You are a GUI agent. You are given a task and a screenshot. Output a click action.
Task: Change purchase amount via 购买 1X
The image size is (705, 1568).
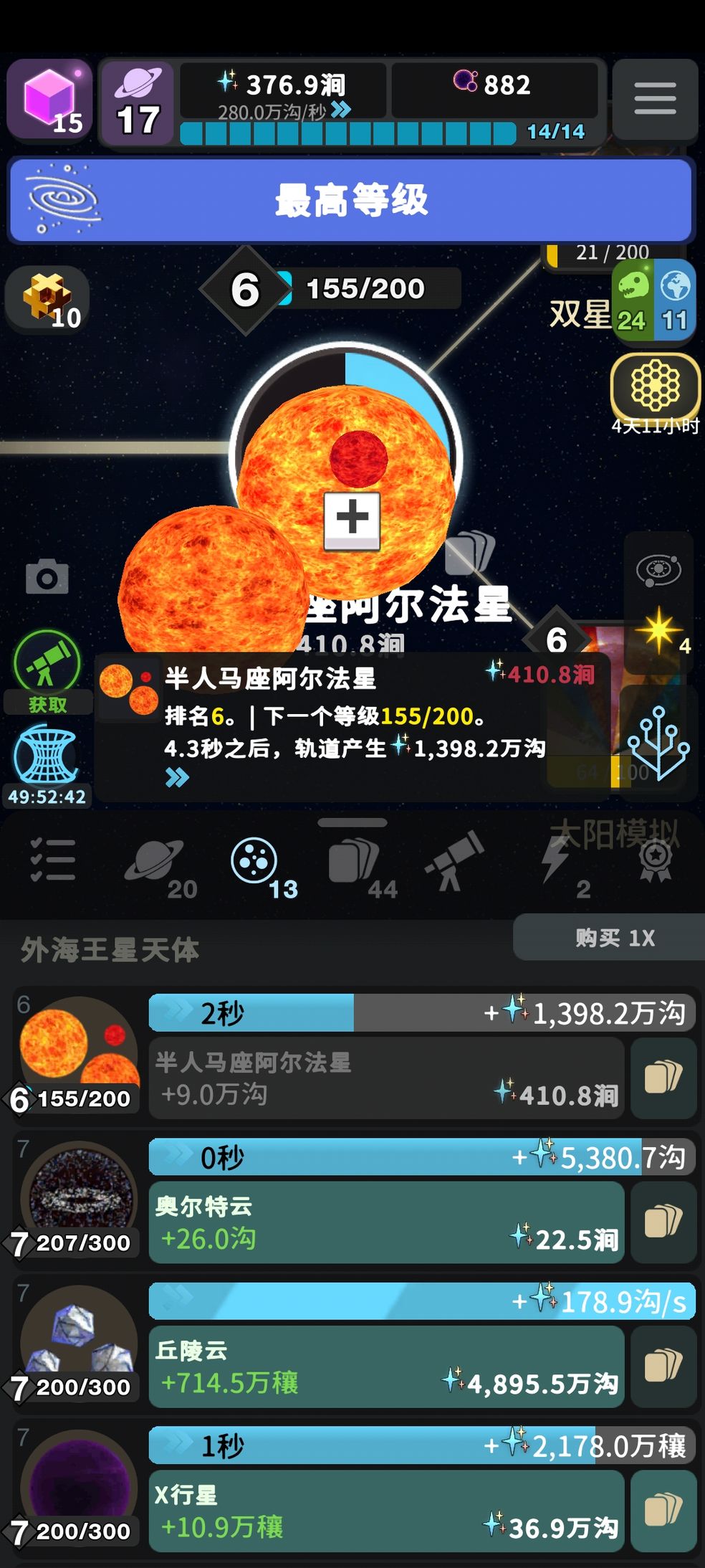613,938
